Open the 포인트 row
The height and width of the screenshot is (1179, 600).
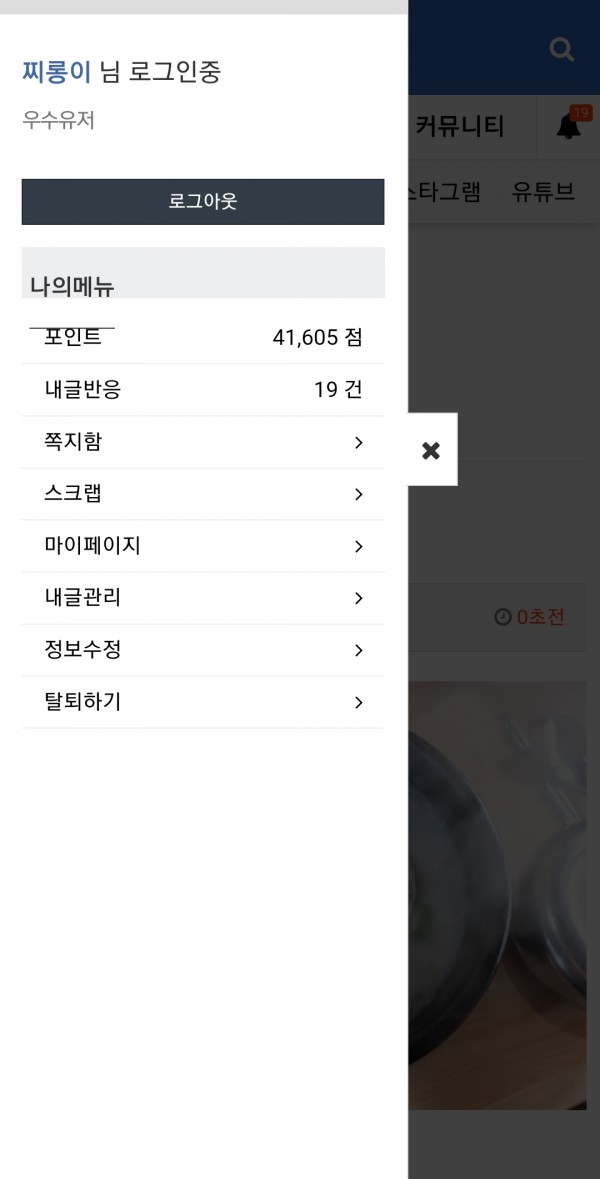203,338
